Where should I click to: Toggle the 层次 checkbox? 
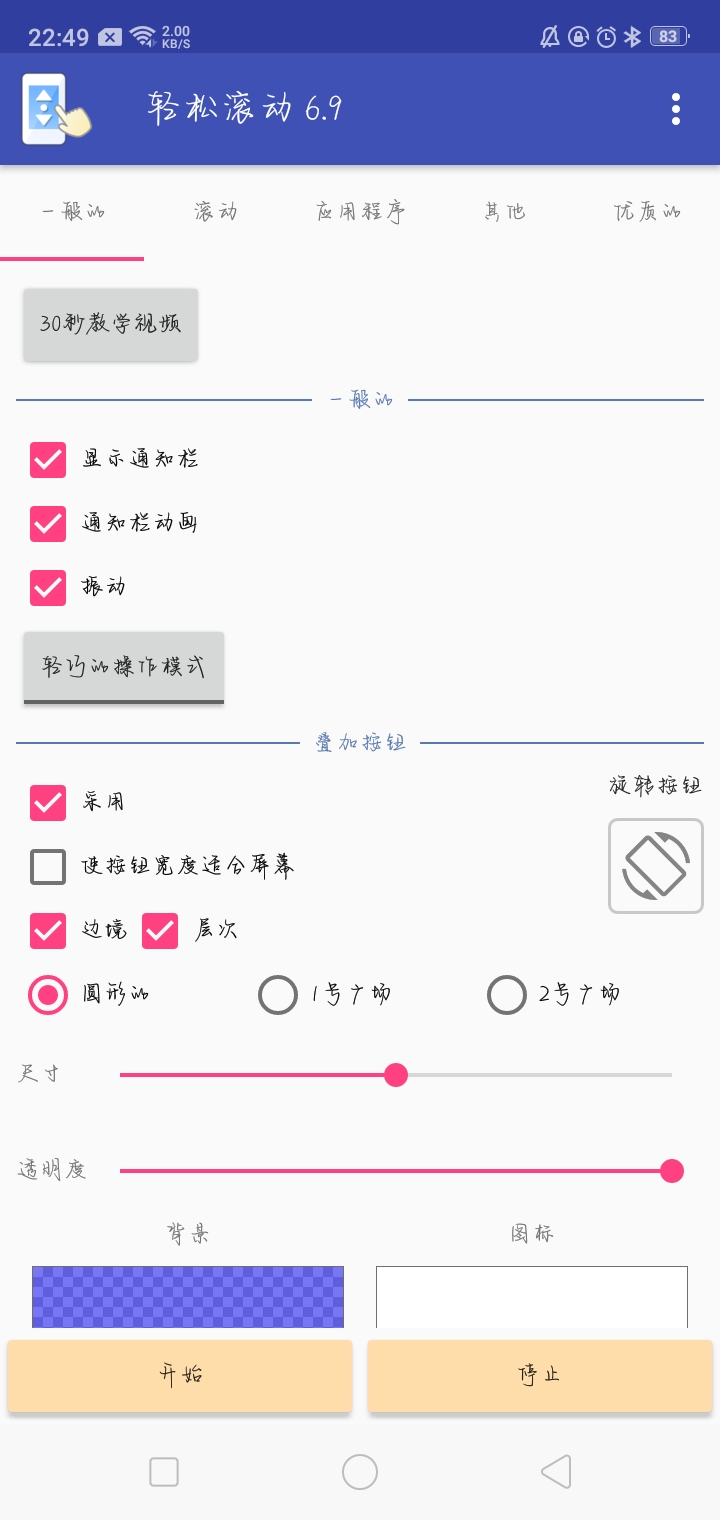tap(160, 930)
